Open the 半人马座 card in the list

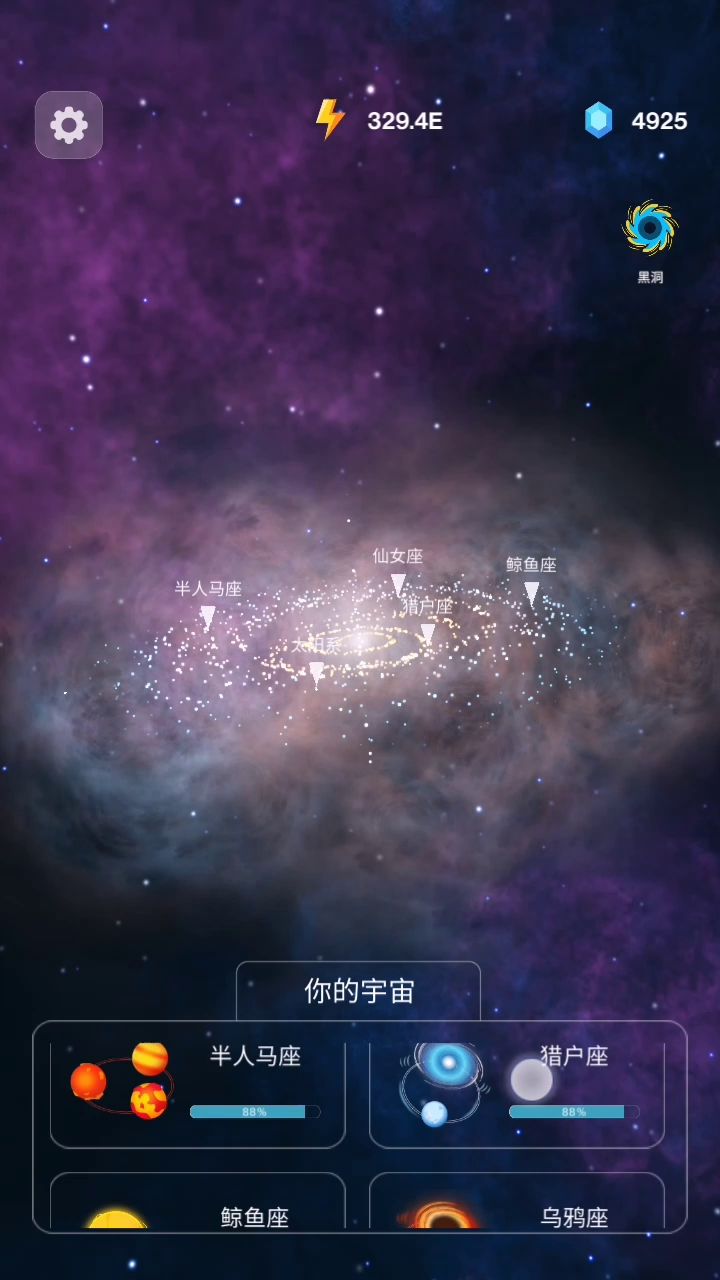(x=198, y=1093)
